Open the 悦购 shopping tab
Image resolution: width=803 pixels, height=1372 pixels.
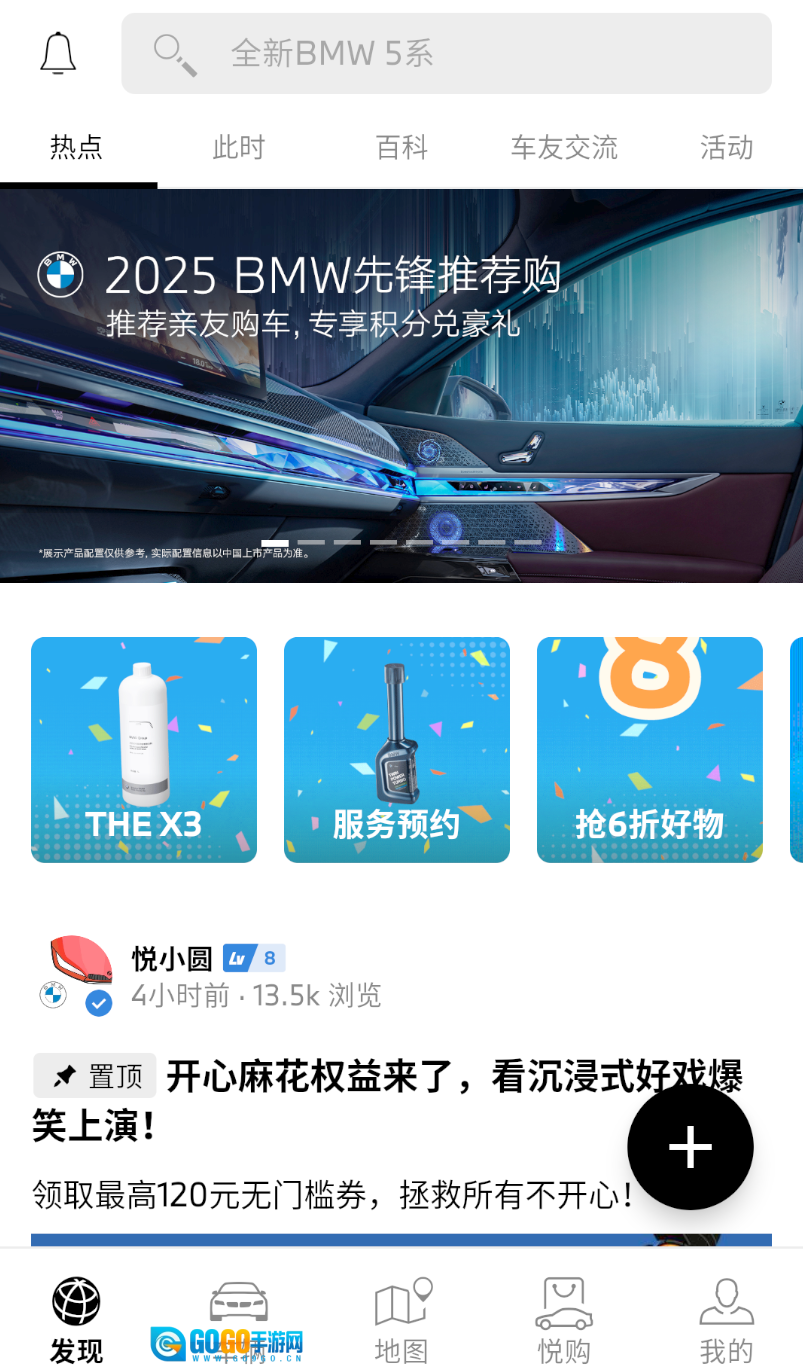564,1320
